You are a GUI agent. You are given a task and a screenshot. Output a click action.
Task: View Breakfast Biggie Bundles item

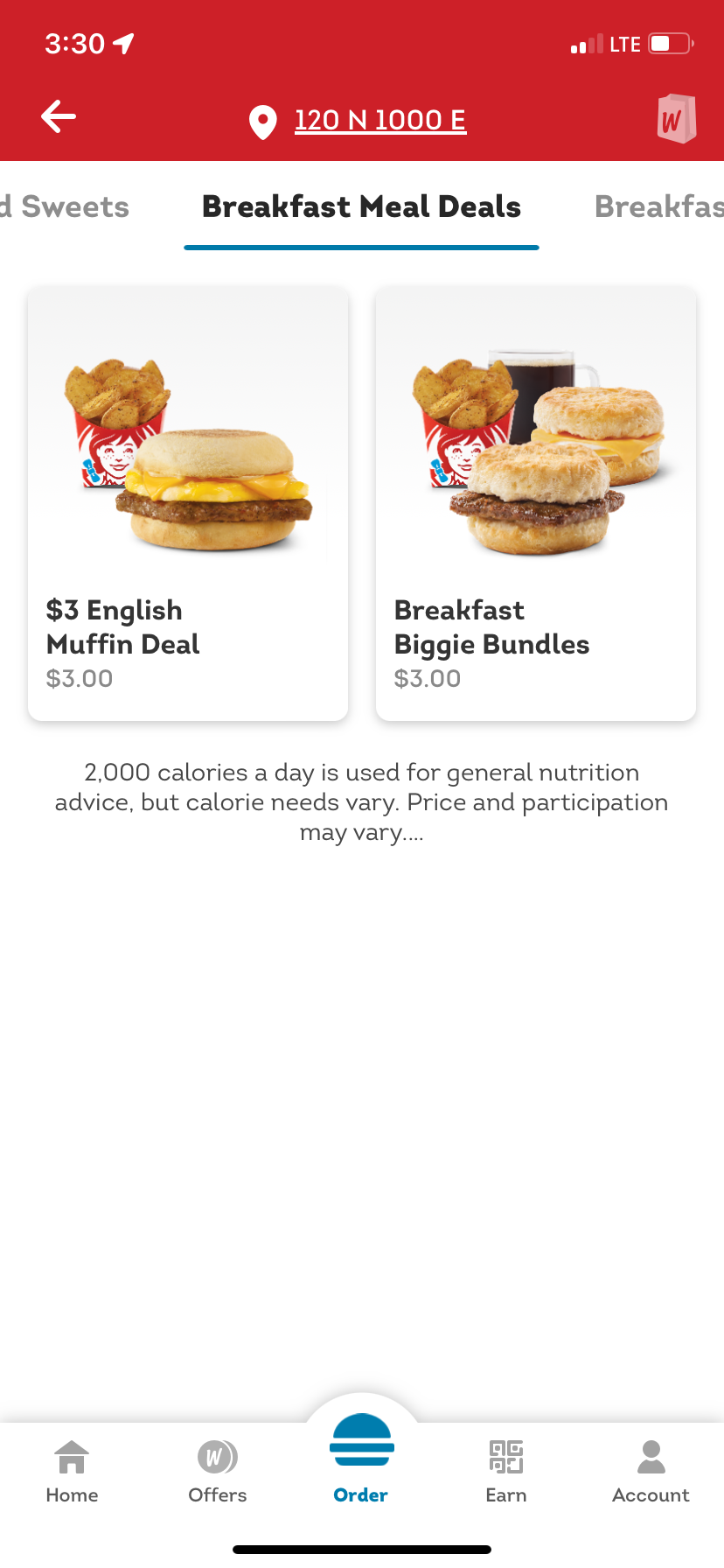coord(536,504)
